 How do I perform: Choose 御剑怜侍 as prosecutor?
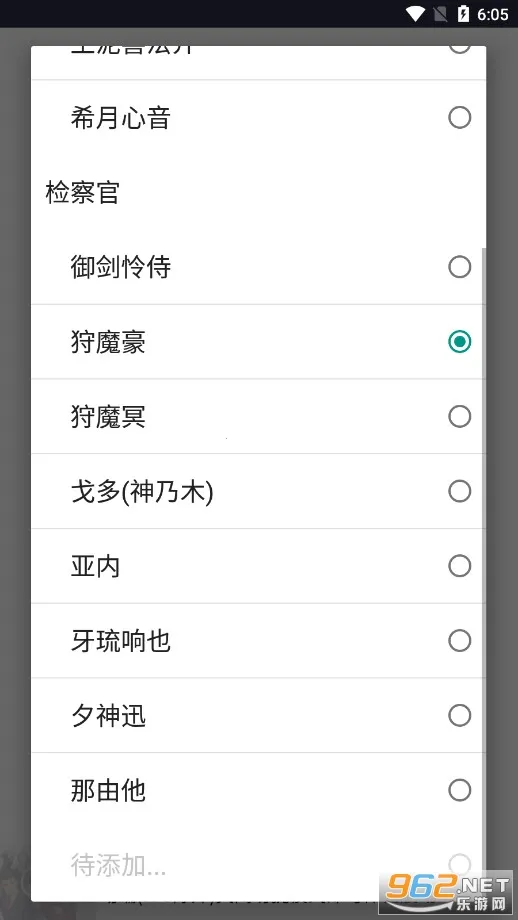(258, 267)
